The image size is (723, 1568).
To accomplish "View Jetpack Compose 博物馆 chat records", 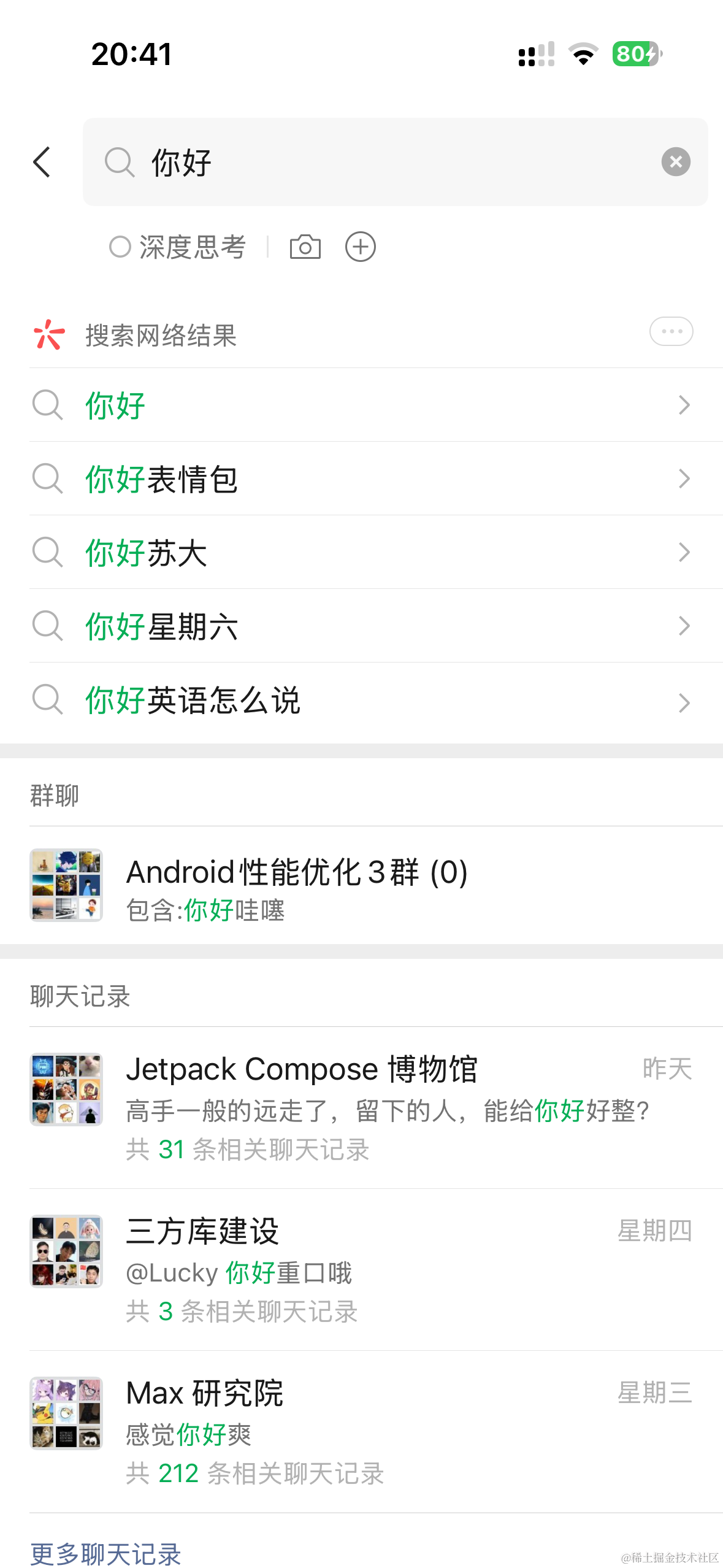I will click(362, 1107).
